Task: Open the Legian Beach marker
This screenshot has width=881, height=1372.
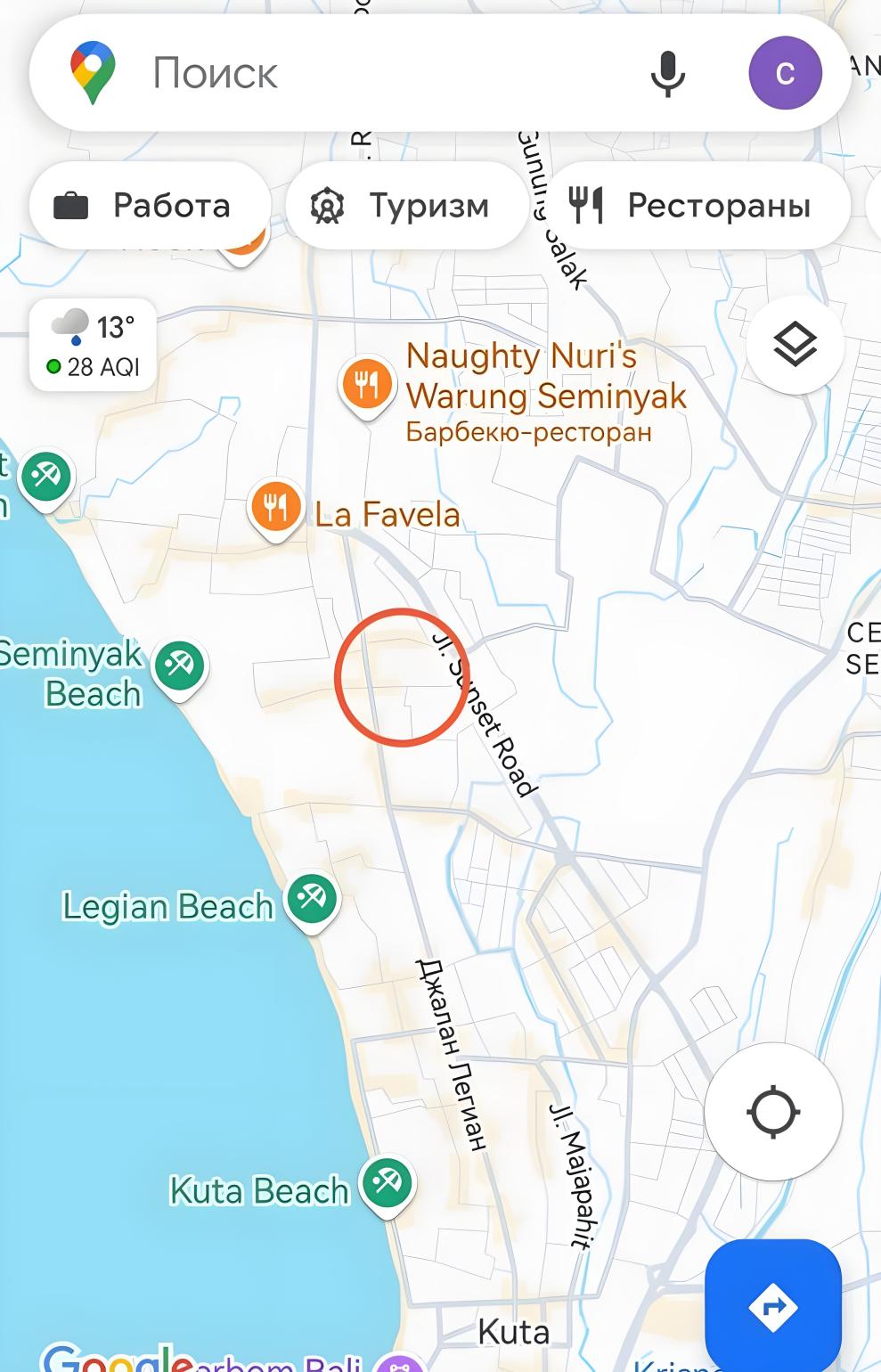Action: point(312,897)
